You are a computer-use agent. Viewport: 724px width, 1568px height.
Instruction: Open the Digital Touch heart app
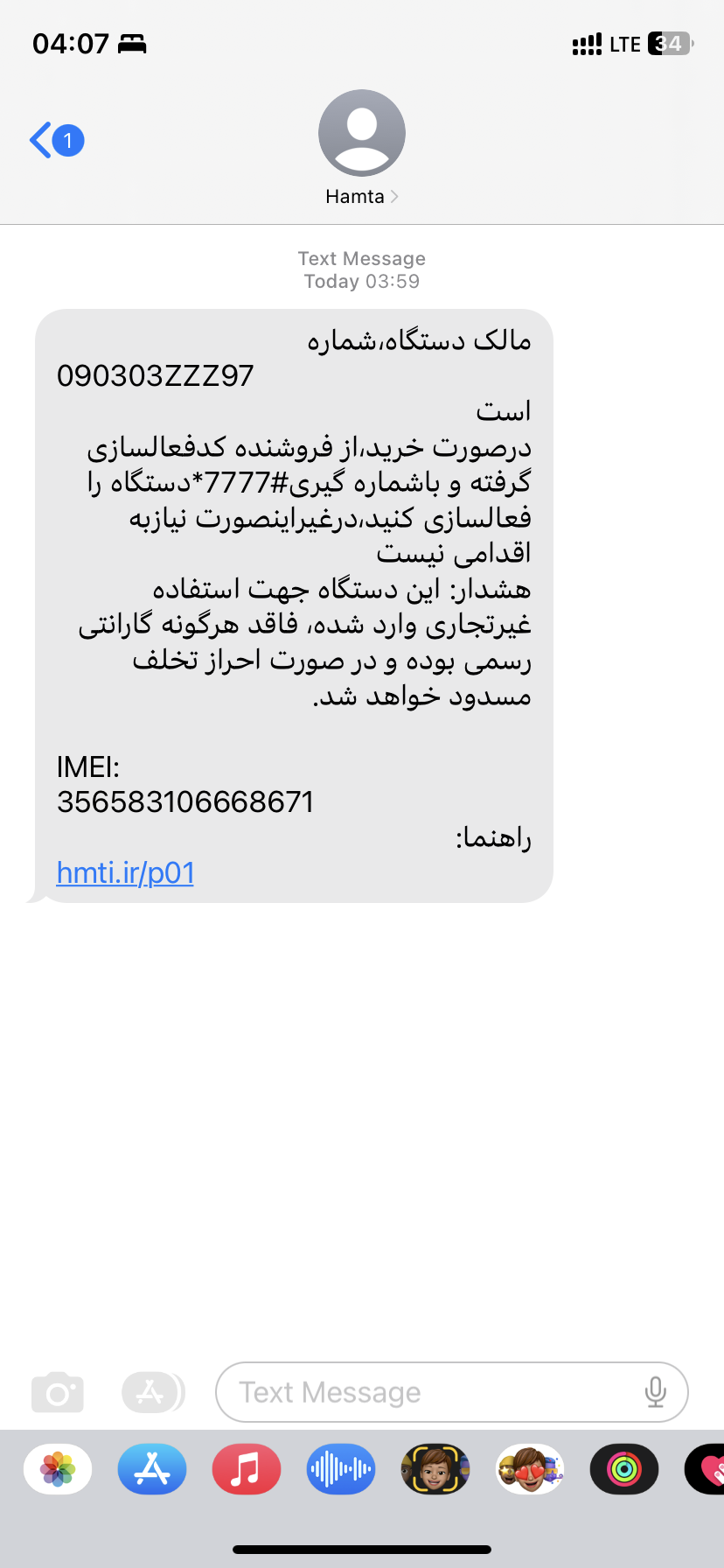[x=707, y=1469]
